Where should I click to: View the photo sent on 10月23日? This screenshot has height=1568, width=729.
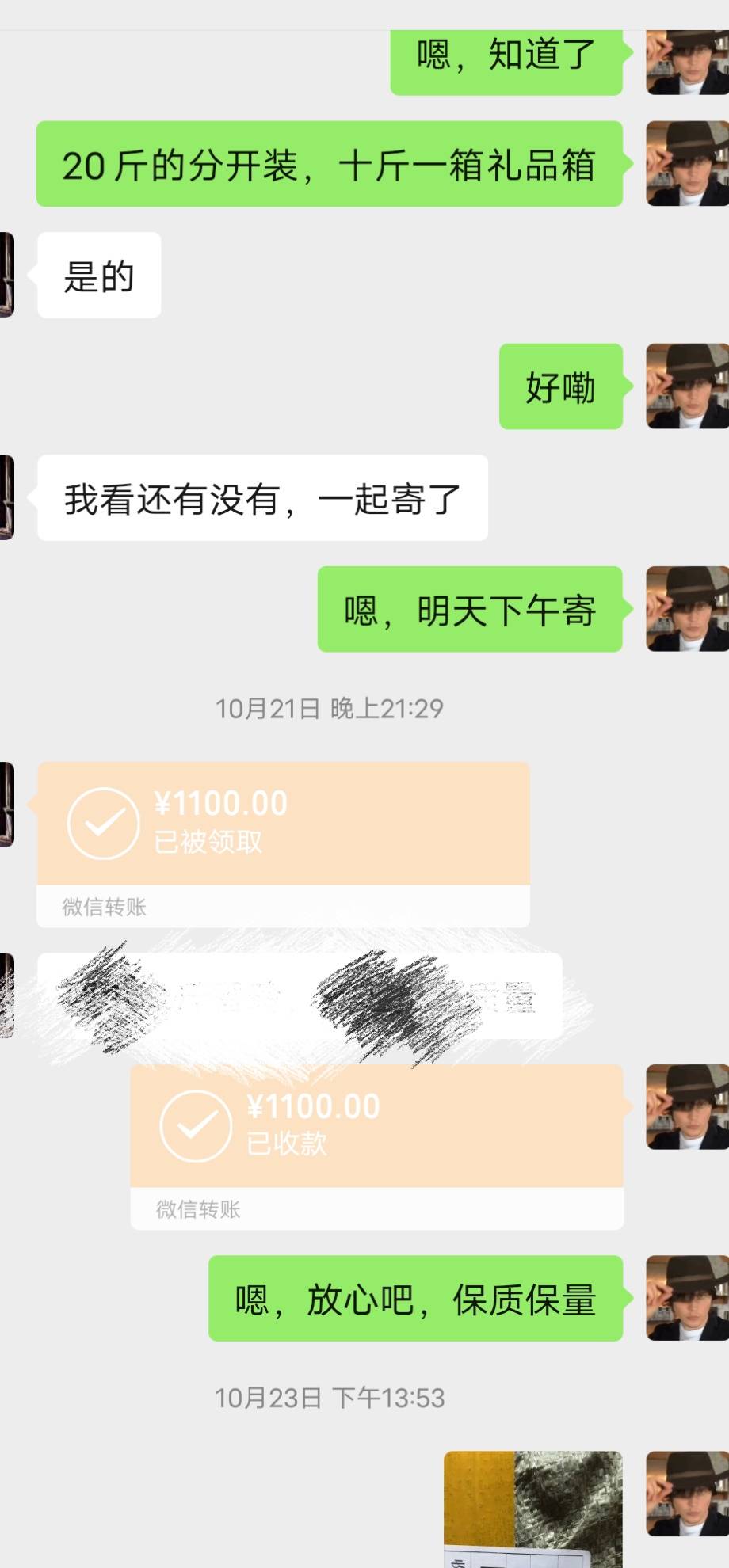point(532,1509)
